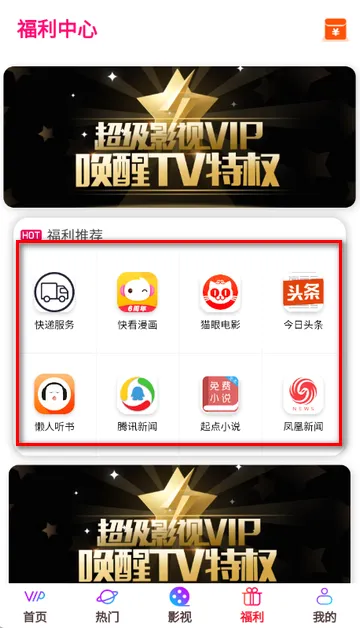The height and width of the screenshot is (628, 360).
Task: Open the 我的 tab
Action: coord(324,606)
